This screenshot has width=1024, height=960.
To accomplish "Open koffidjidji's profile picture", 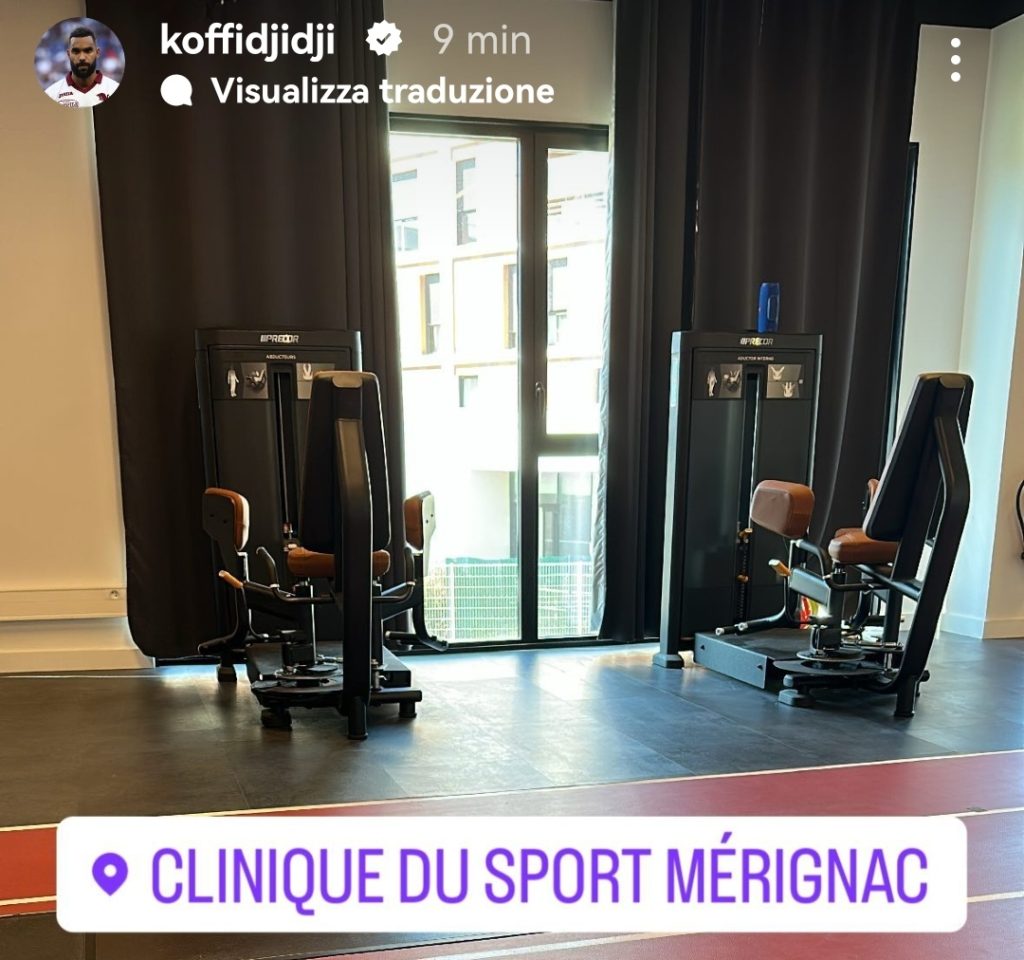I will coord(79,62).
